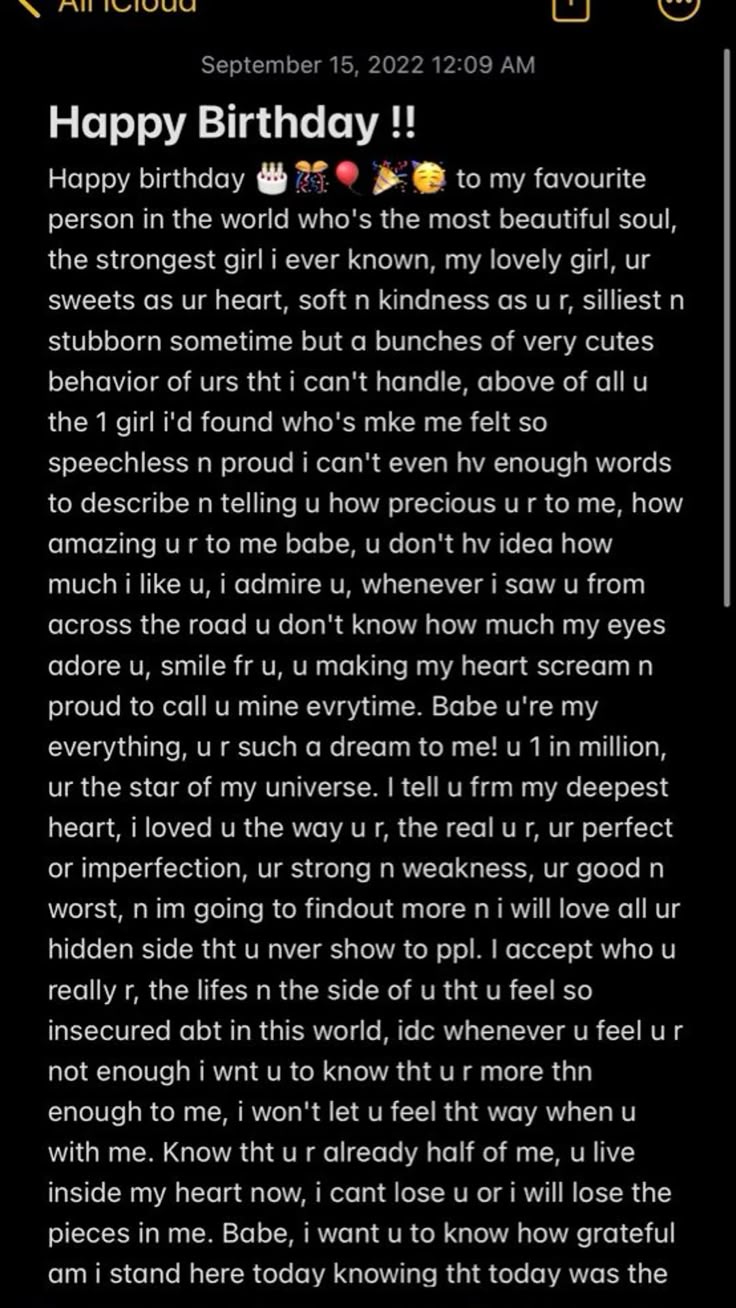Tap the birthday cake emoji
Screen dimensions: 736x1308
271,178
